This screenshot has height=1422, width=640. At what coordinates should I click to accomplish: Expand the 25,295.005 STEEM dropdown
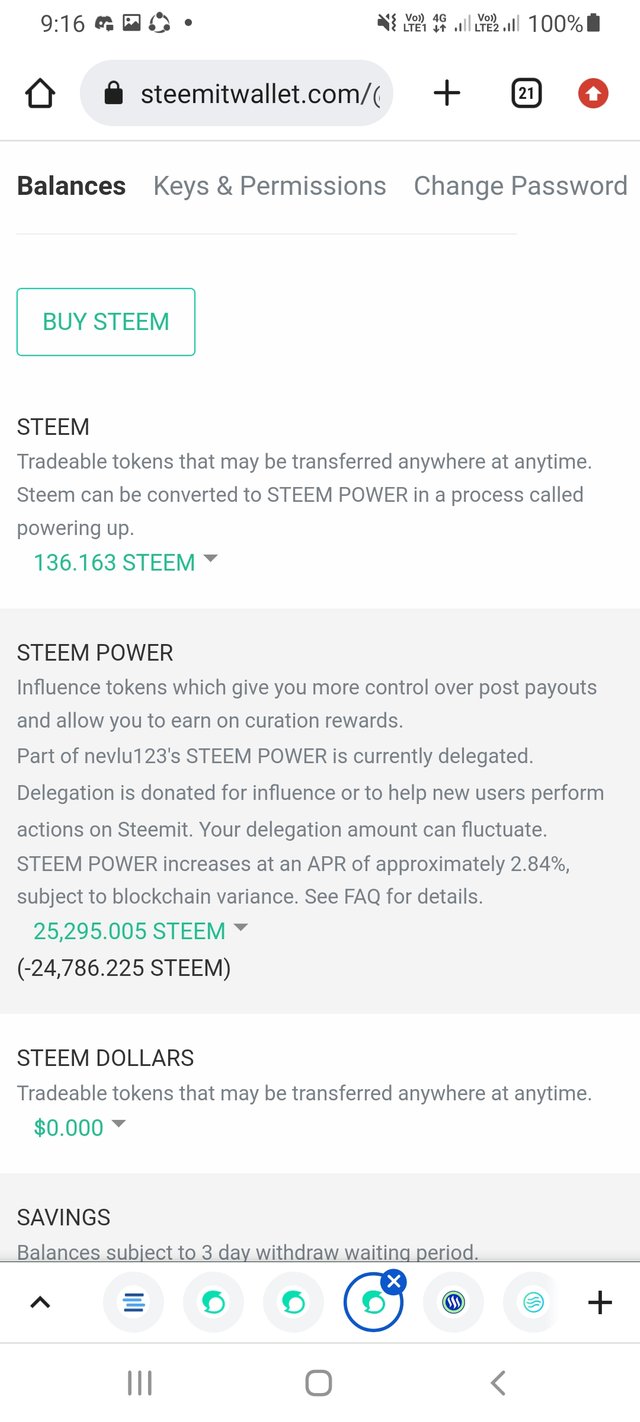140,931
